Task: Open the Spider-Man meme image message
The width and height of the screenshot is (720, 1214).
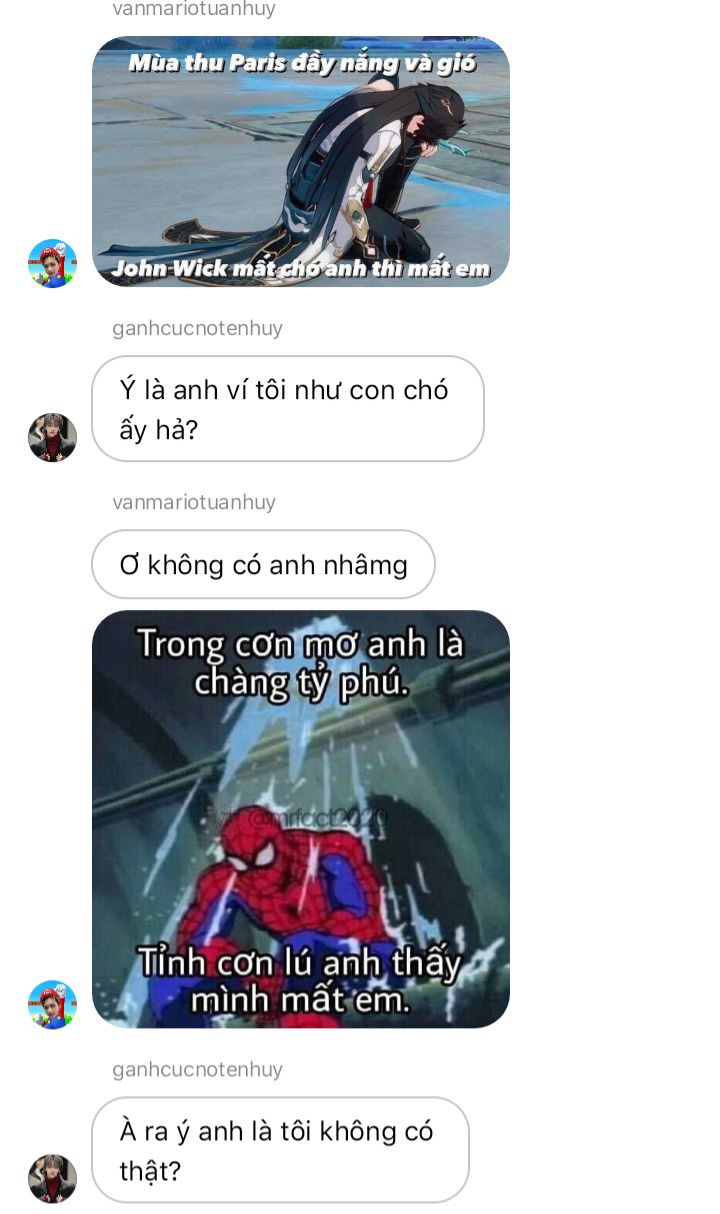Action: 301,819
